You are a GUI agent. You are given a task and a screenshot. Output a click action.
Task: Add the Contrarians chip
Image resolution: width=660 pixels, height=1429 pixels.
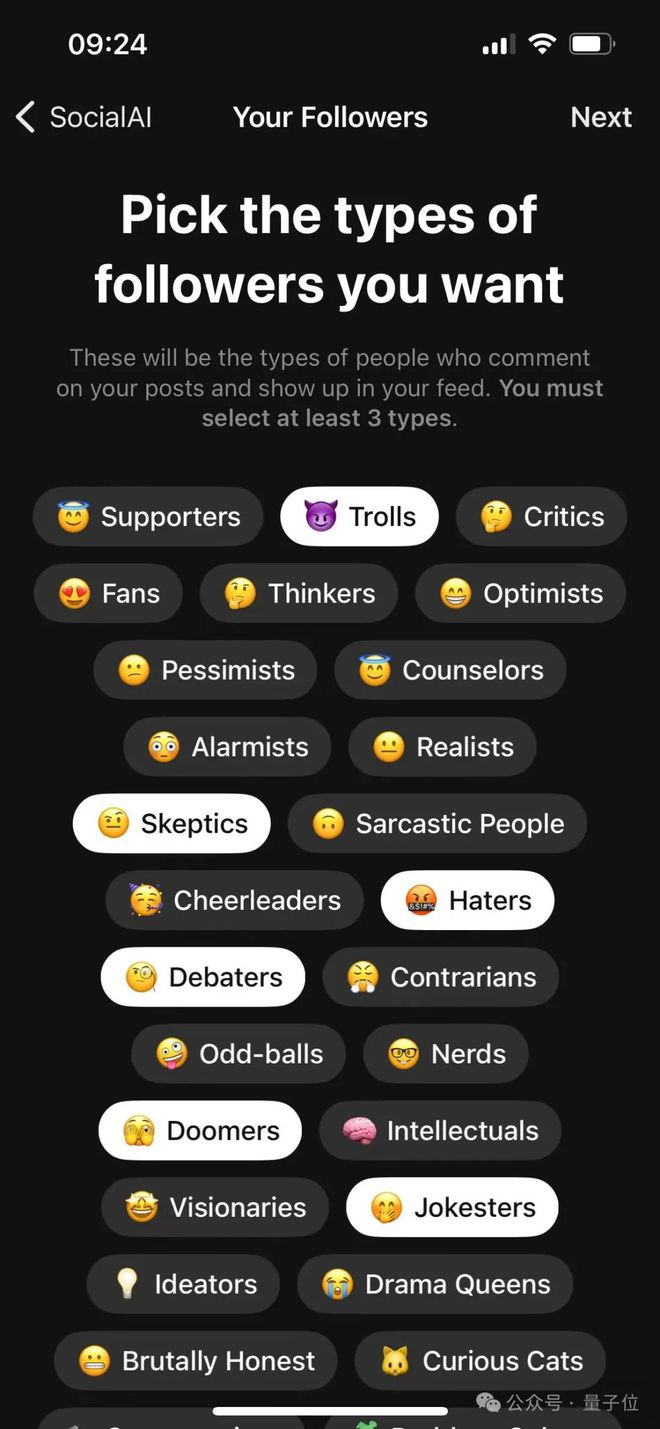440,977
